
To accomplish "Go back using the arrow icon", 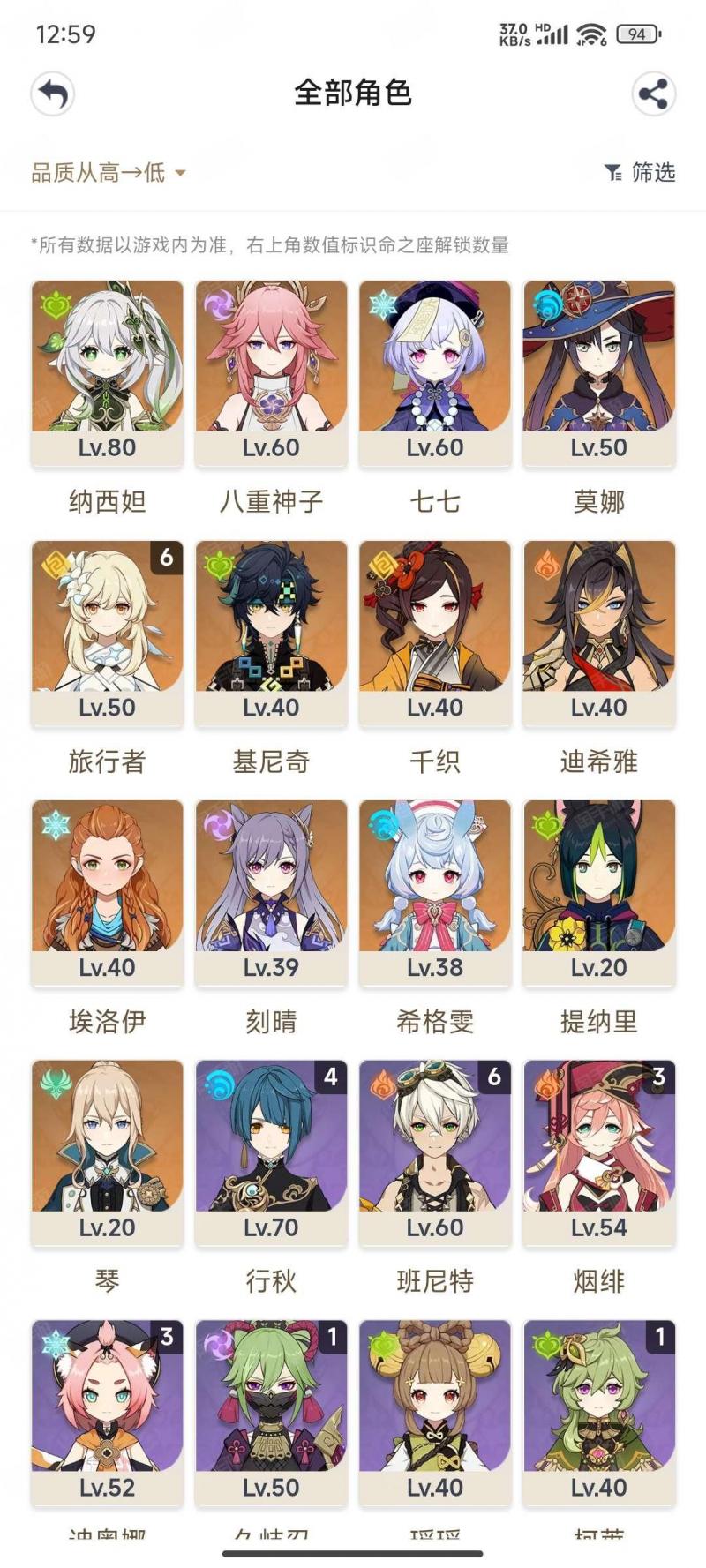I will coord(52,94).
